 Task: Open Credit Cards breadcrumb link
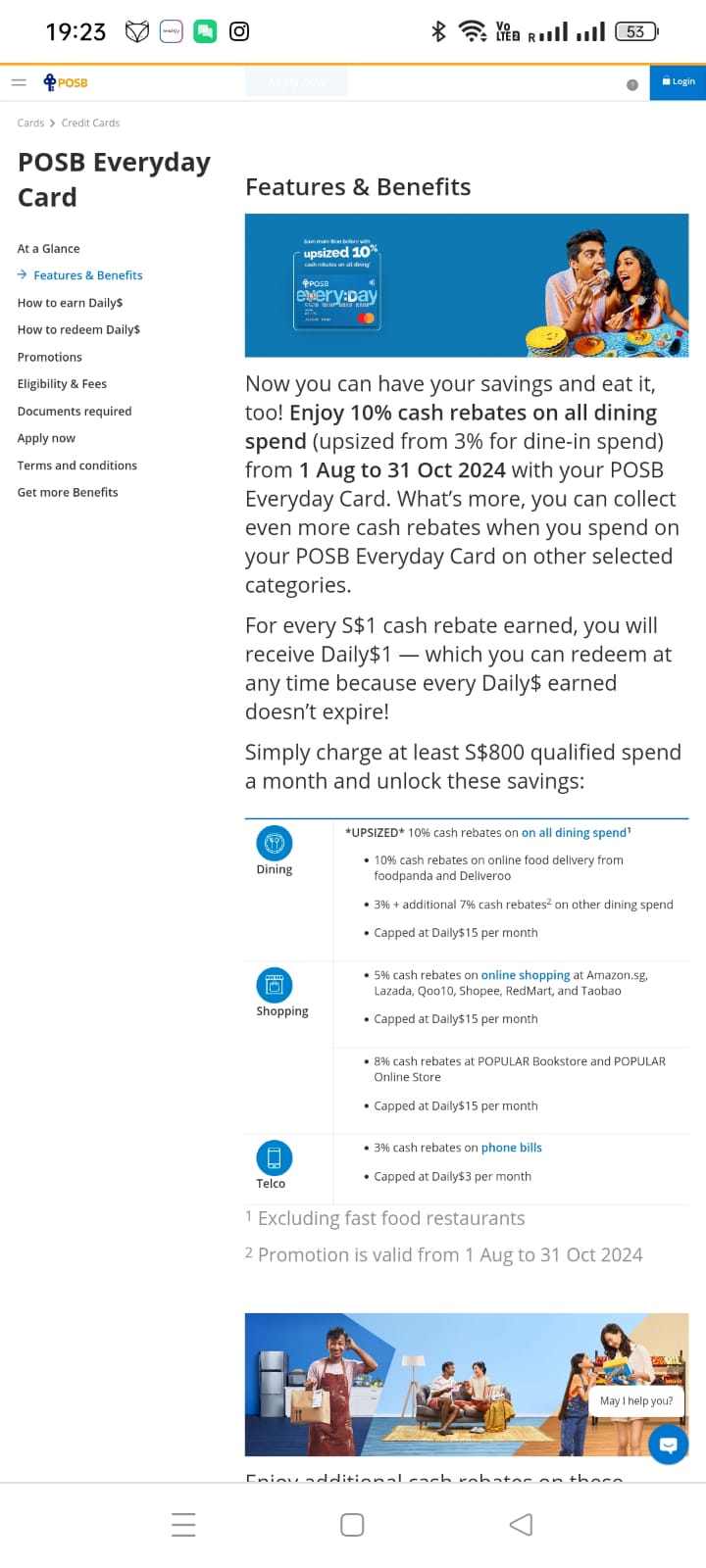click(x=90, y=123)
